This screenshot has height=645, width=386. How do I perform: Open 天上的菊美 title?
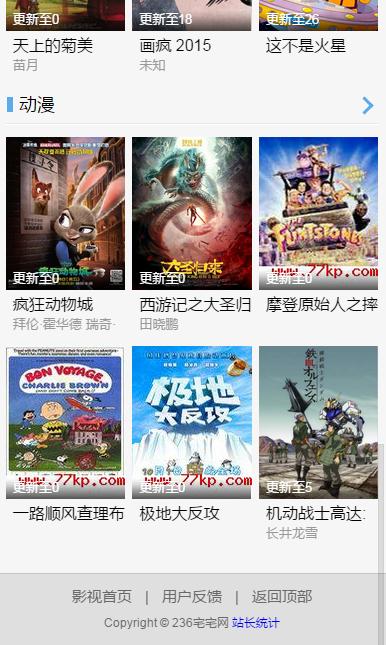pyautogui.click(x=53, y=46)
